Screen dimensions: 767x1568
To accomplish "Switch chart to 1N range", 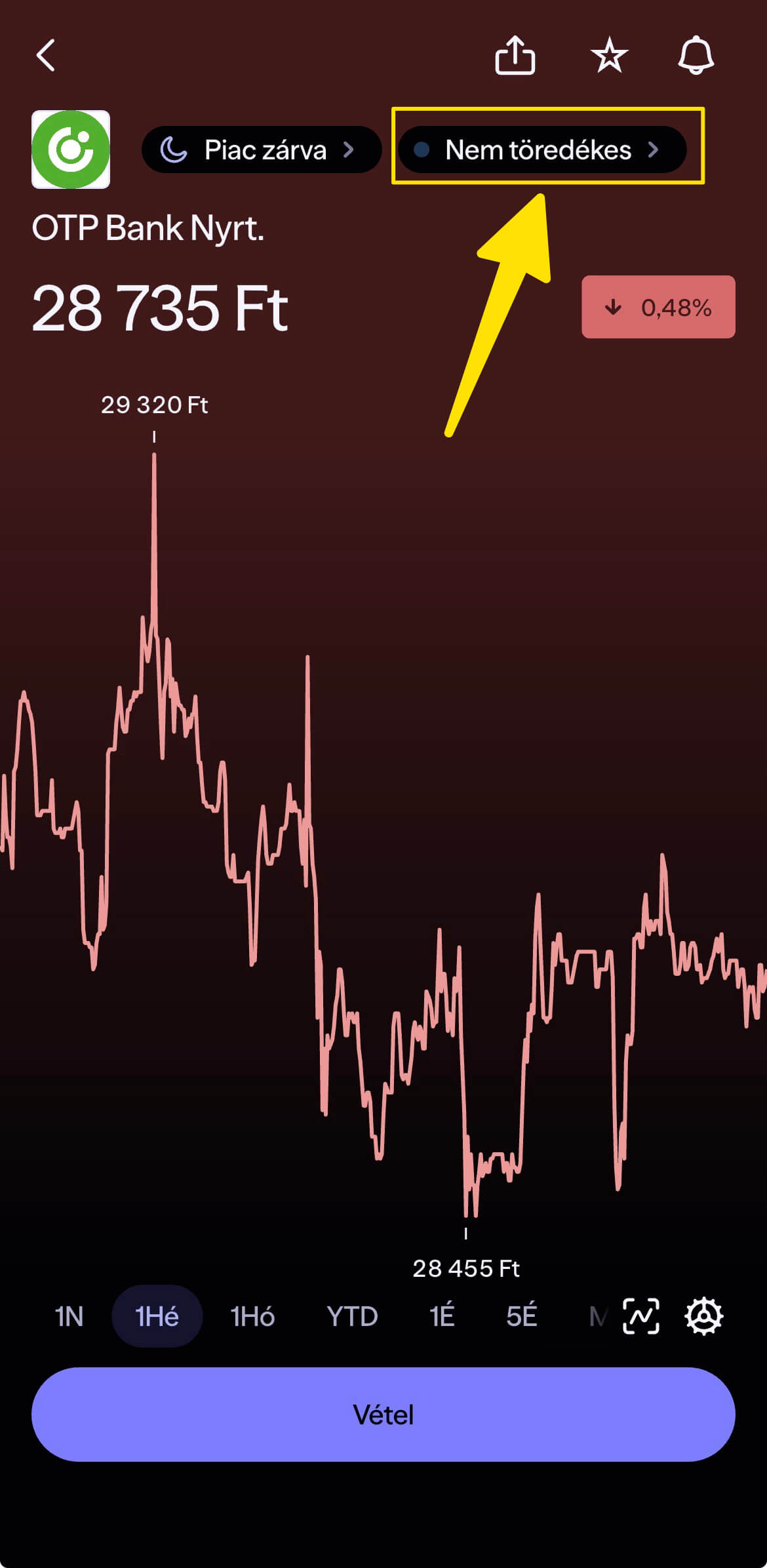I will (69, 1316).
